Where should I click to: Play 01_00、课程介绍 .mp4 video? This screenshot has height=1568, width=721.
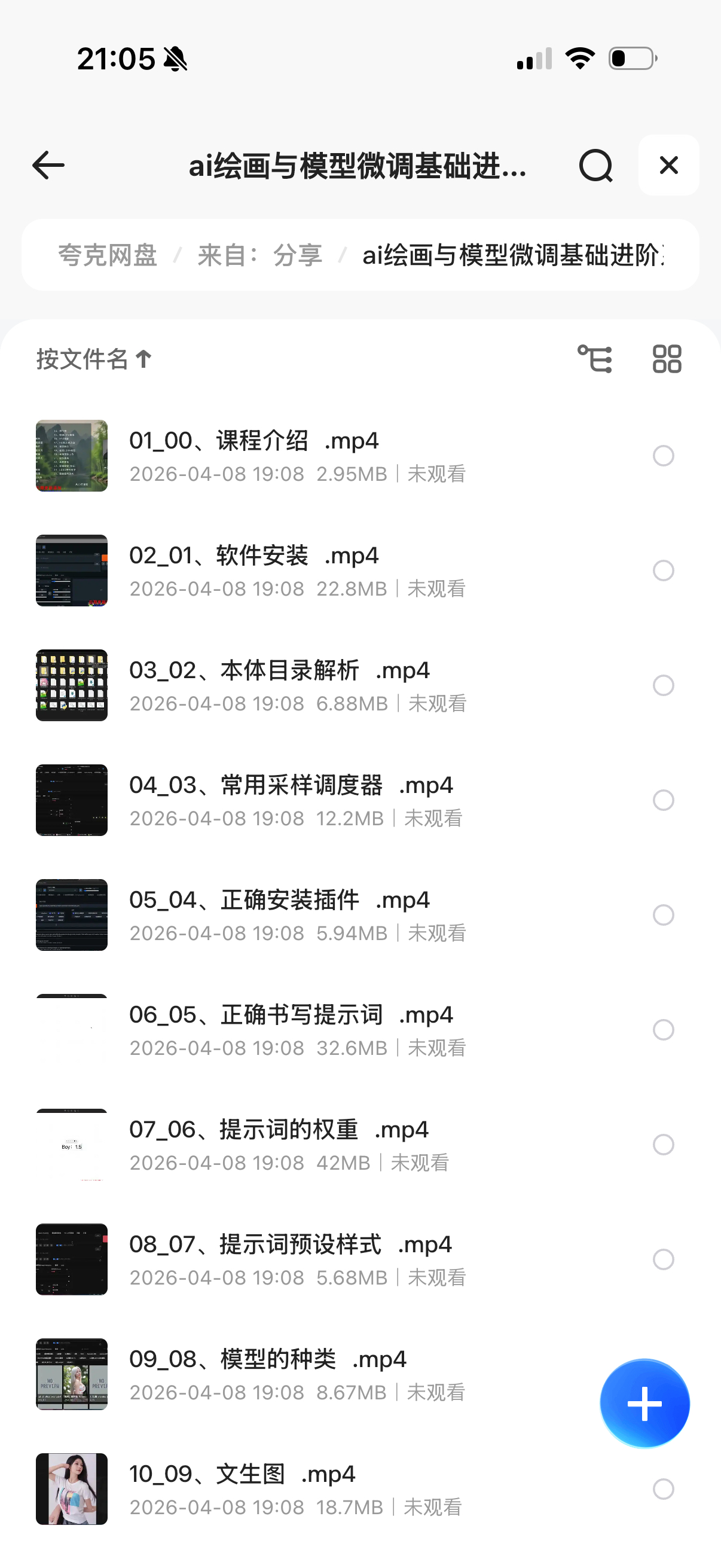point(253,441)
